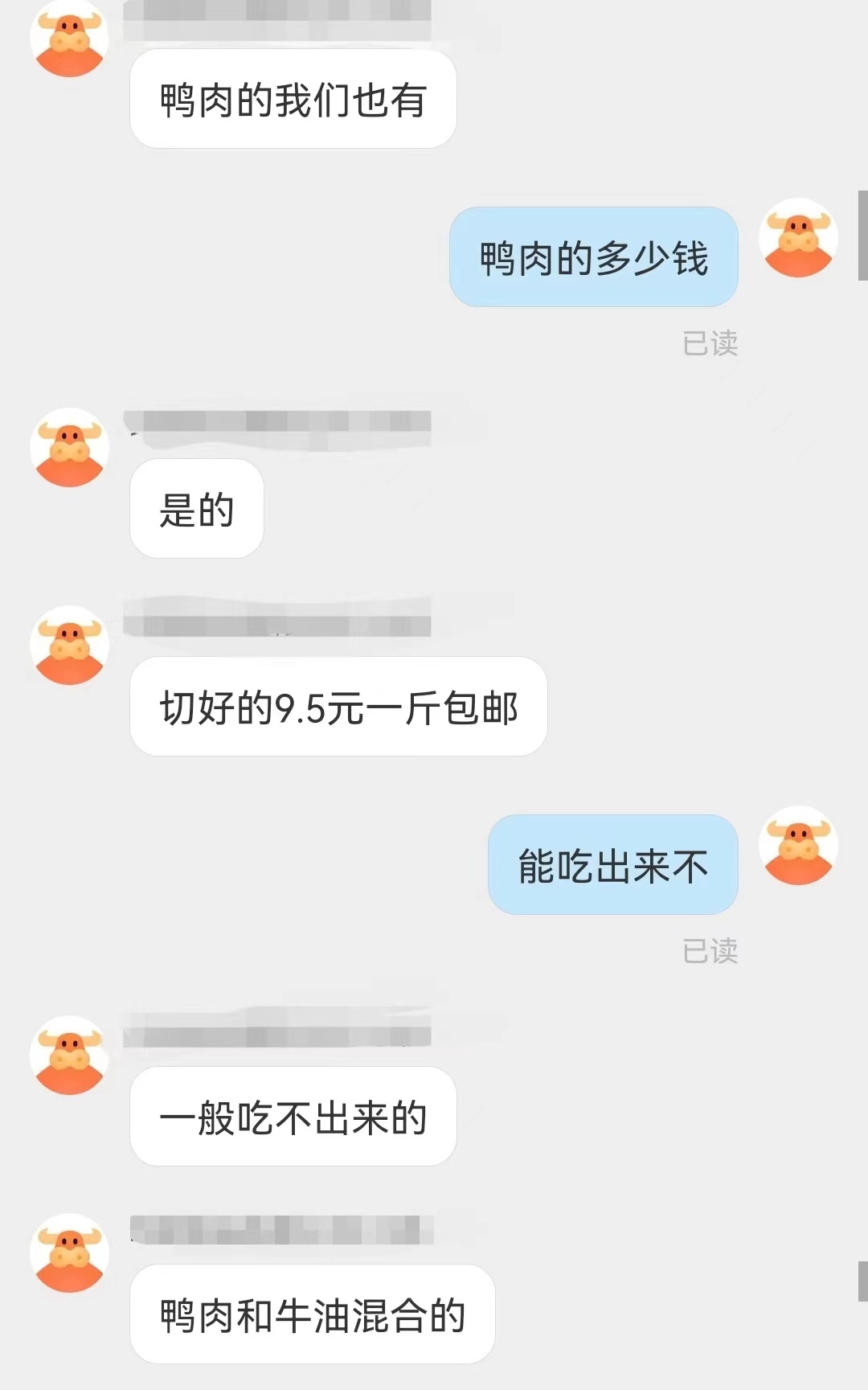Image resolution: width=868 pixels, height=1390 pixels.
Task: Open avatar next to 切好的9.5元一斤包邮 message
Action: pos(70,646)
